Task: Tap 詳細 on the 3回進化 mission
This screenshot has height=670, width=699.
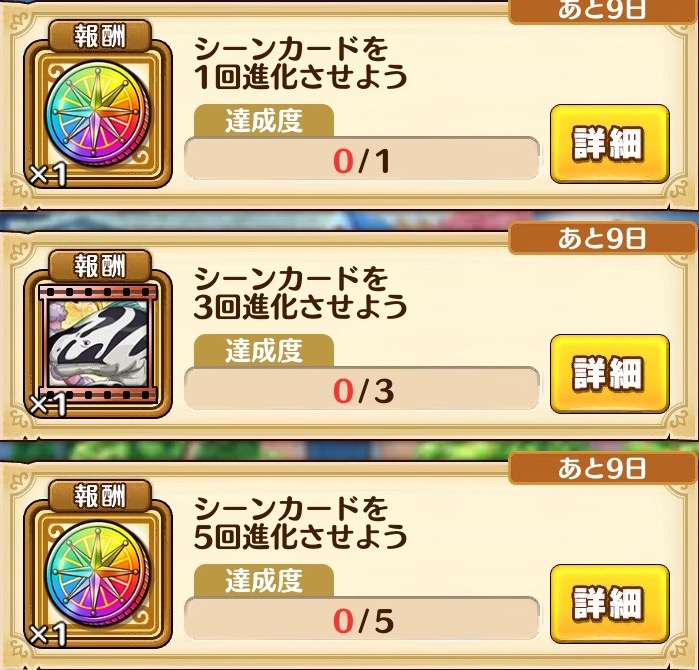Action: pos(608,374)
